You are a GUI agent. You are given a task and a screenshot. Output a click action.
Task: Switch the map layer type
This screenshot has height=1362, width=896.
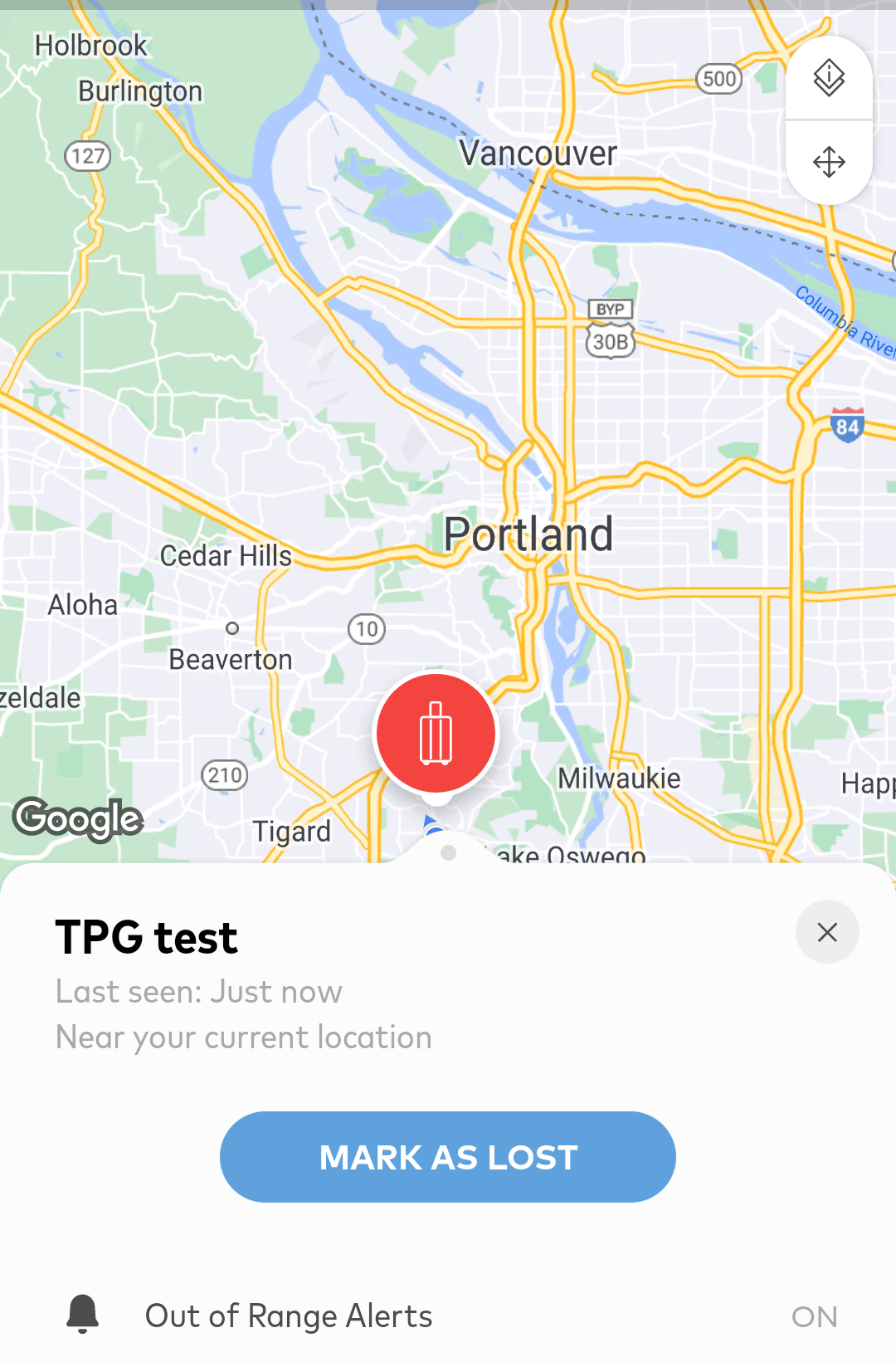829,79
